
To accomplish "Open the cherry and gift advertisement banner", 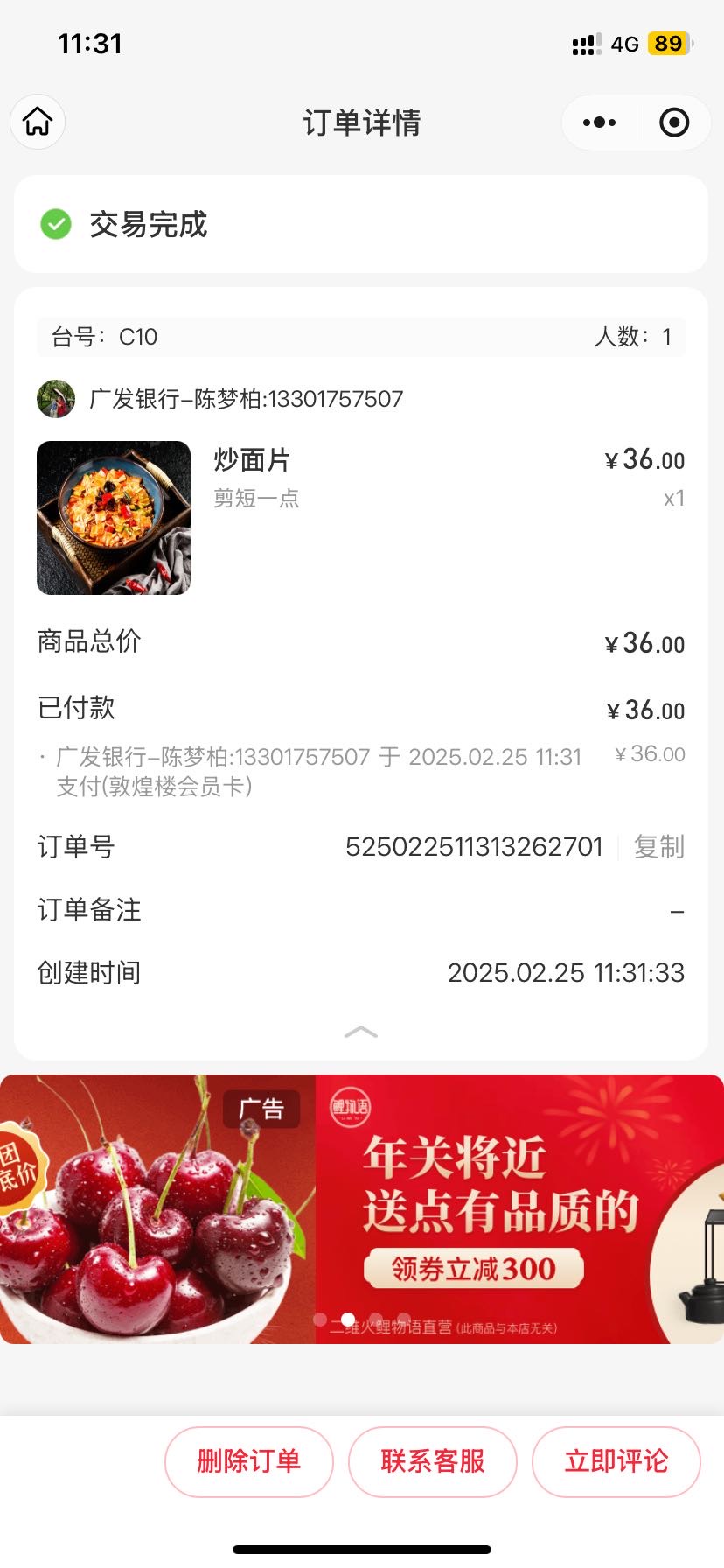I will [x=362, y=1209].
